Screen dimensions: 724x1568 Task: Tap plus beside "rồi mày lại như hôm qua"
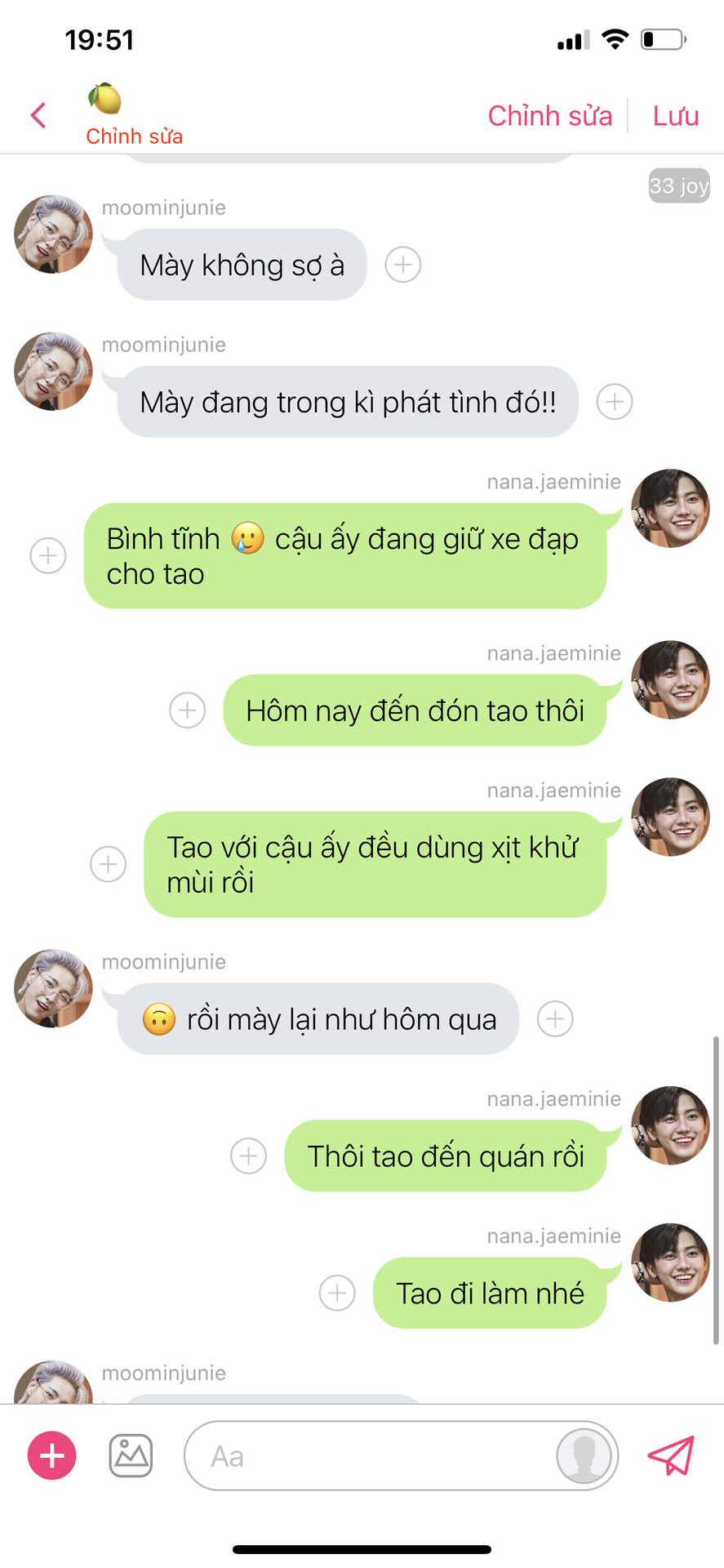pyautogui.click(x=555, y=1018)
